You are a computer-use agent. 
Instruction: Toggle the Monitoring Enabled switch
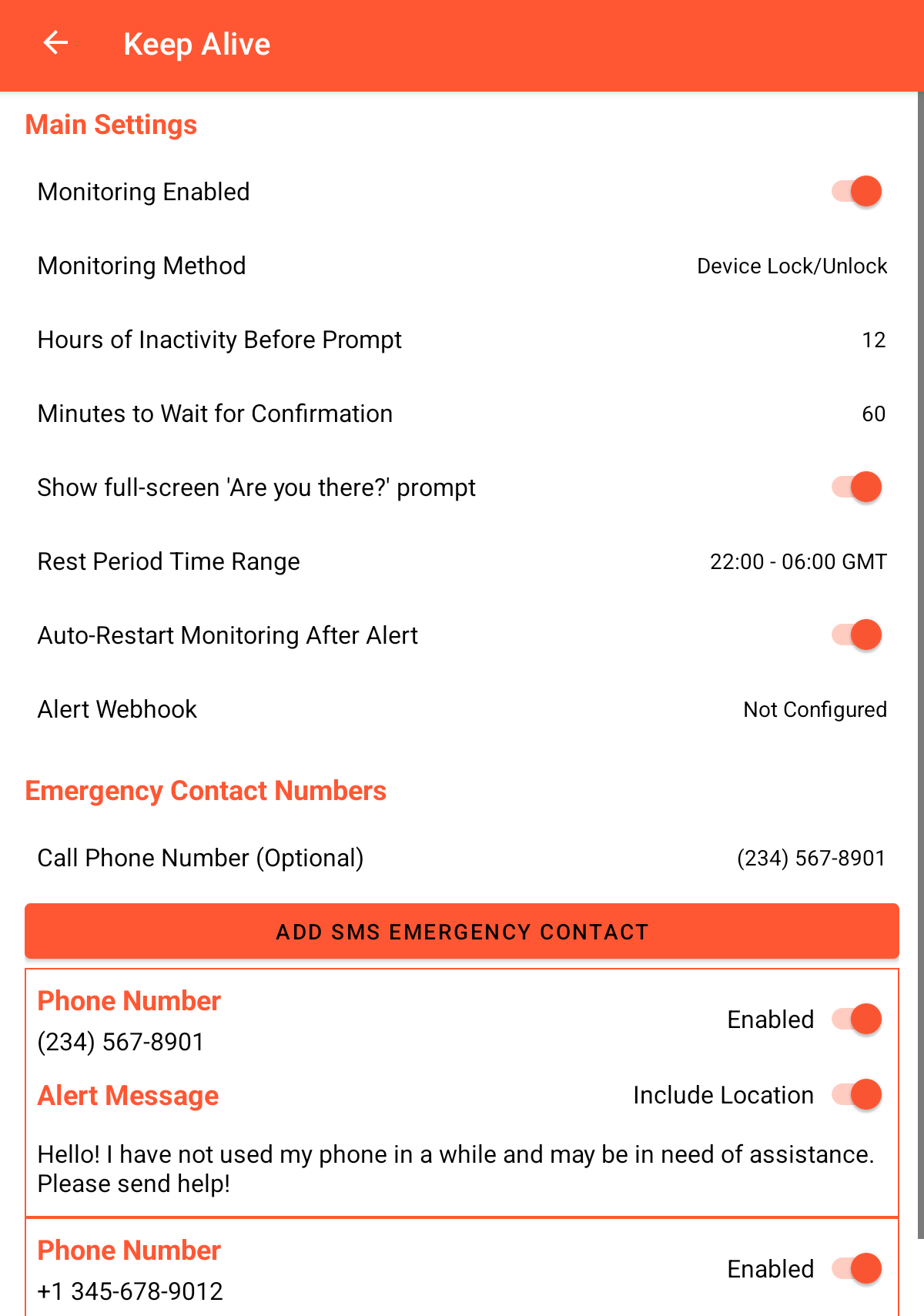pos(856,191)
